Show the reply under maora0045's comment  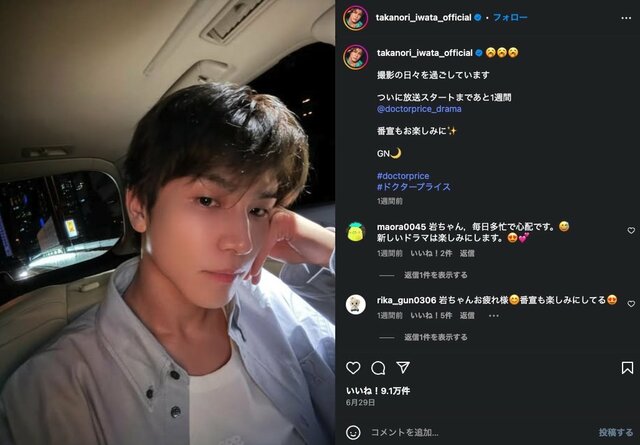click(435, 275)
